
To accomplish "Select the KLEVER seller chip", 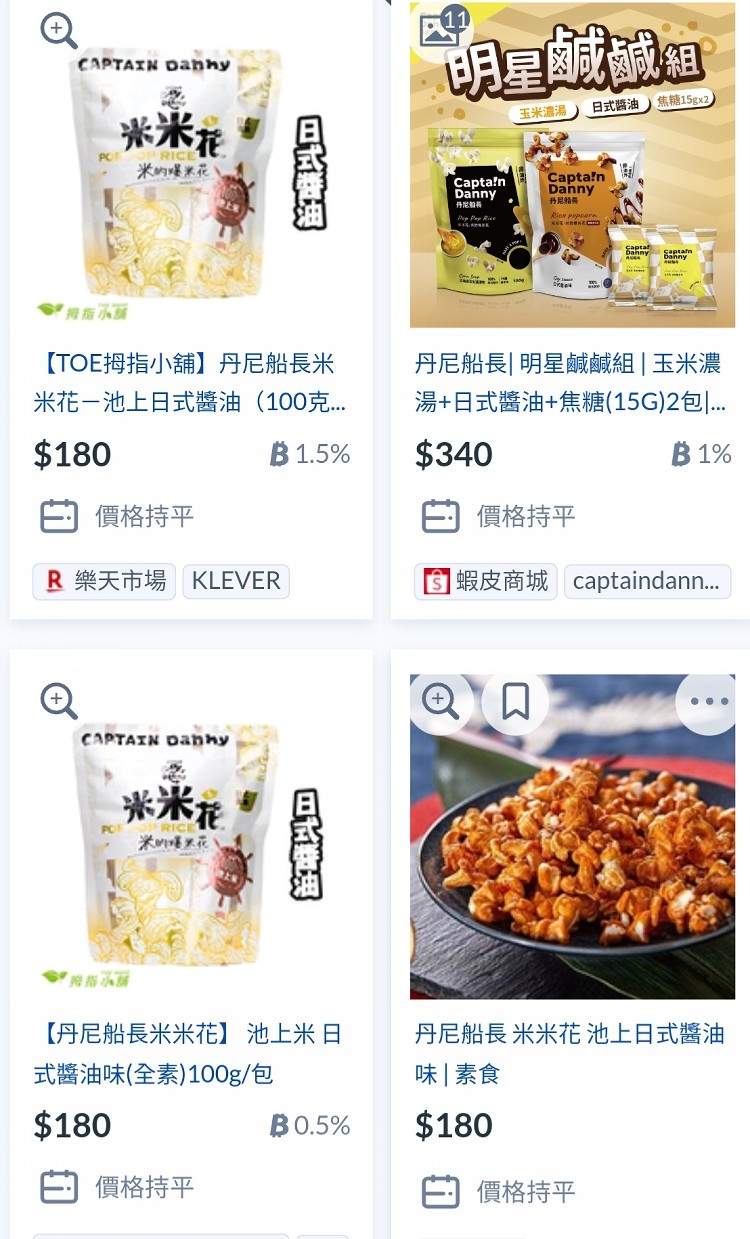I will point(236,581).
